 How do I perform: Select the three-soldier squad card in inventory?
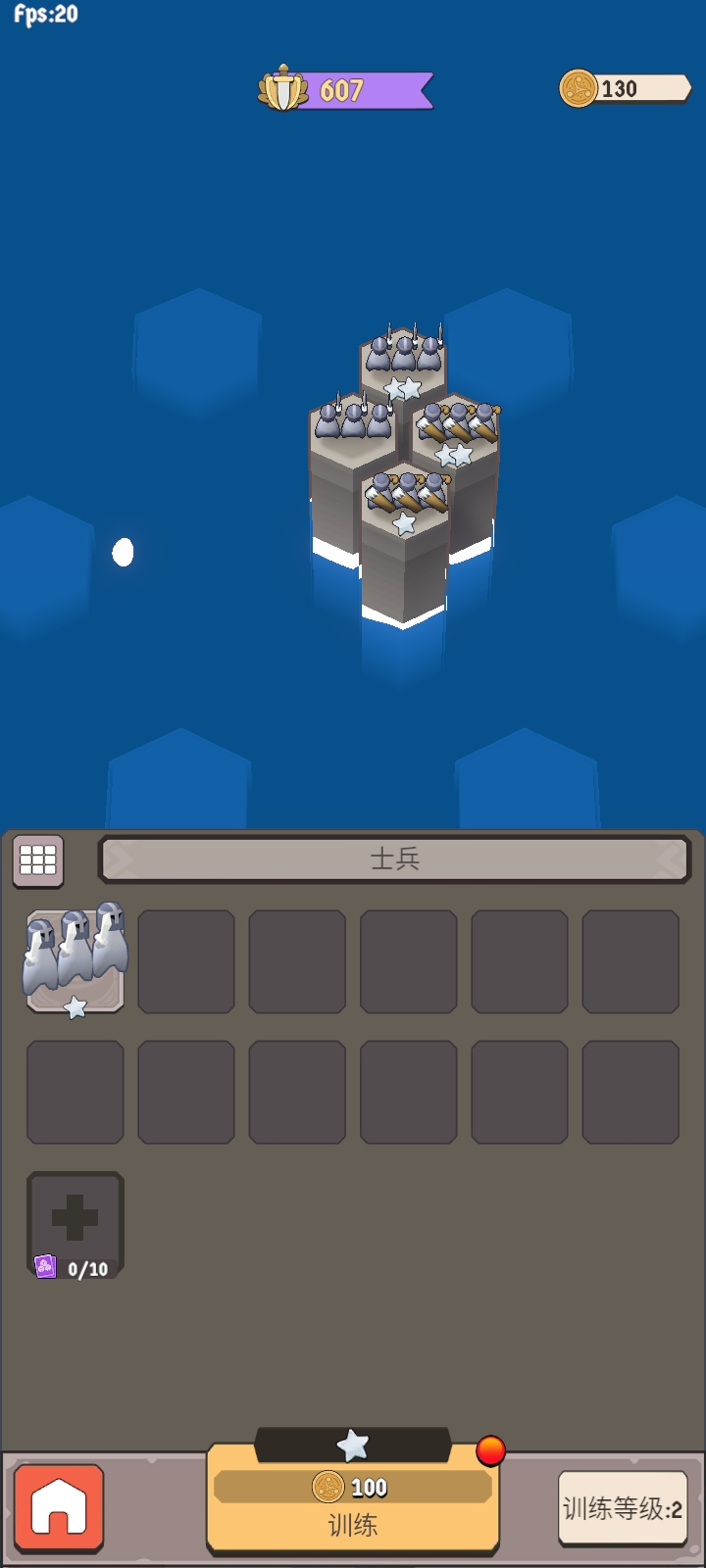point(75,958)
